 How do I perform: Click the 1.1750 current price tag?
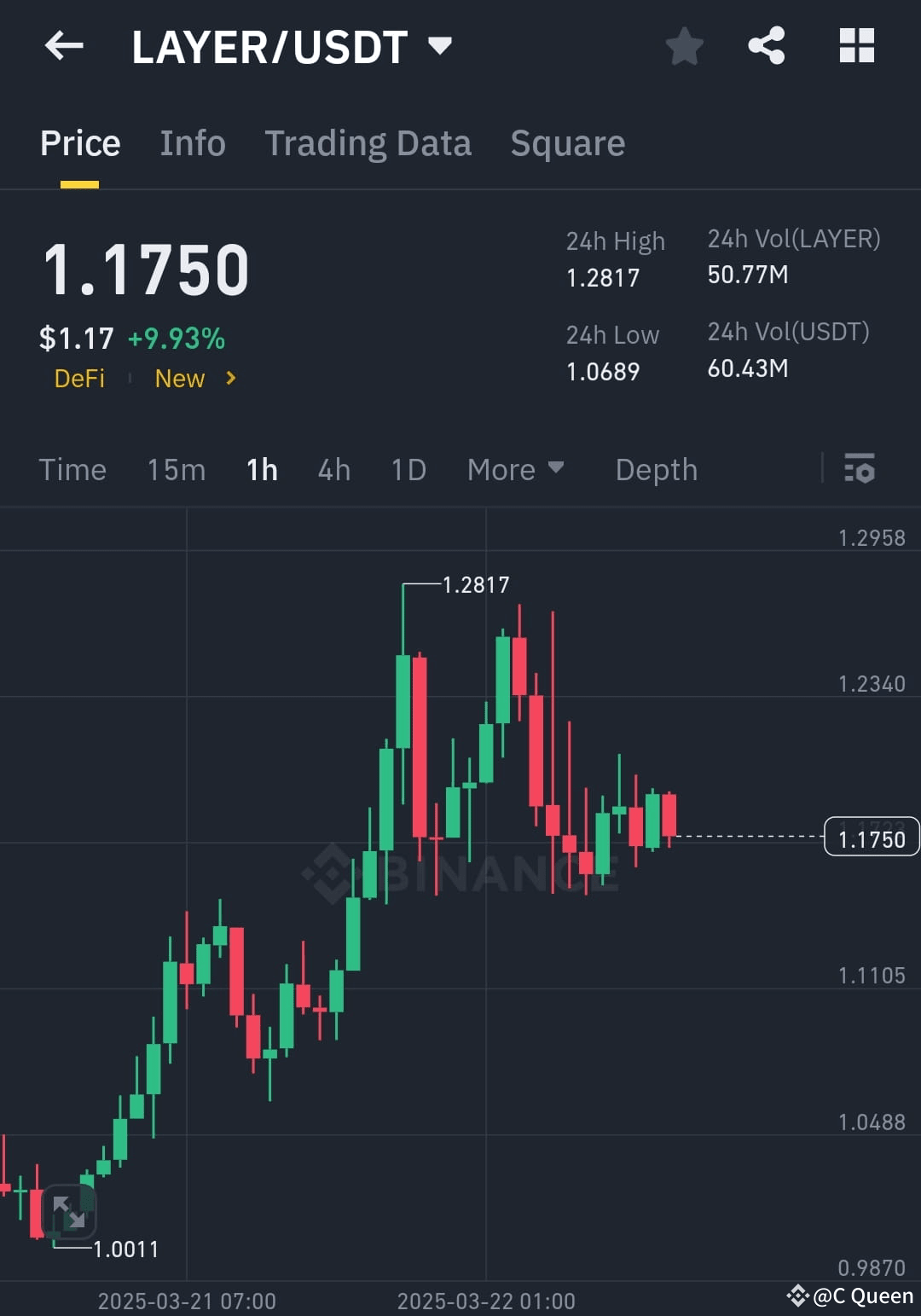pyautogui.click(x=870, y=838)
